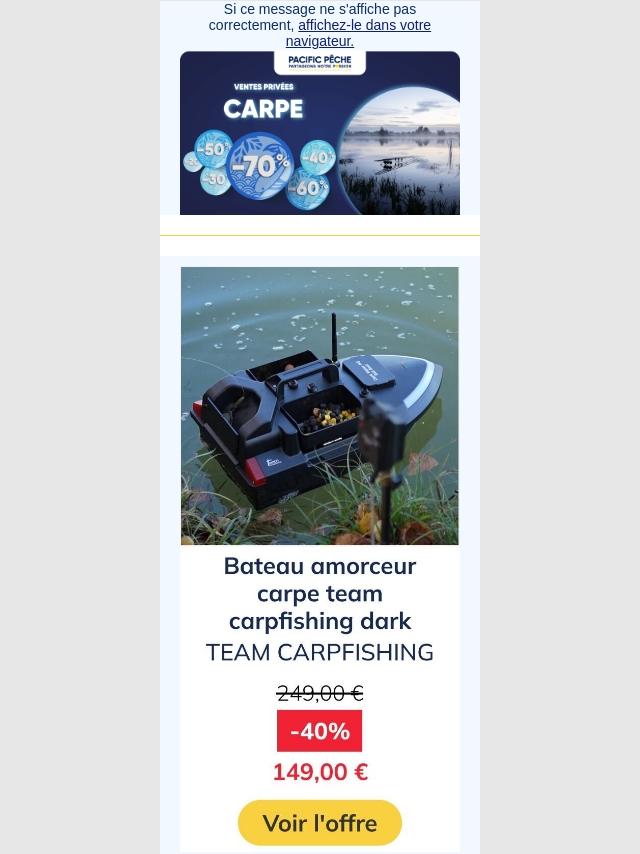Open the Ventes Privées Carpe banner
The width and height of the screenshot is (640, 854).
click(320, 135)
